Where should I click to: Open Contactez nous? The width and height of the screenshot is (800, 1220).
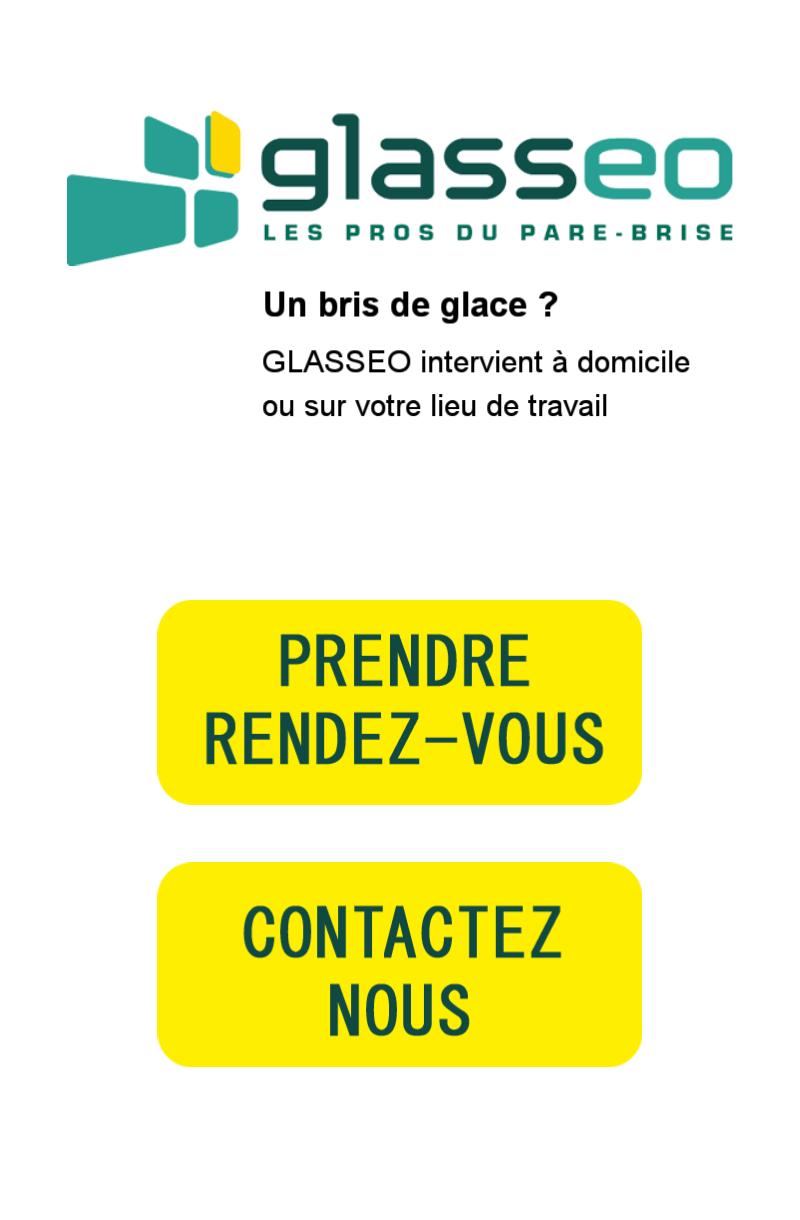click(399, 965)
